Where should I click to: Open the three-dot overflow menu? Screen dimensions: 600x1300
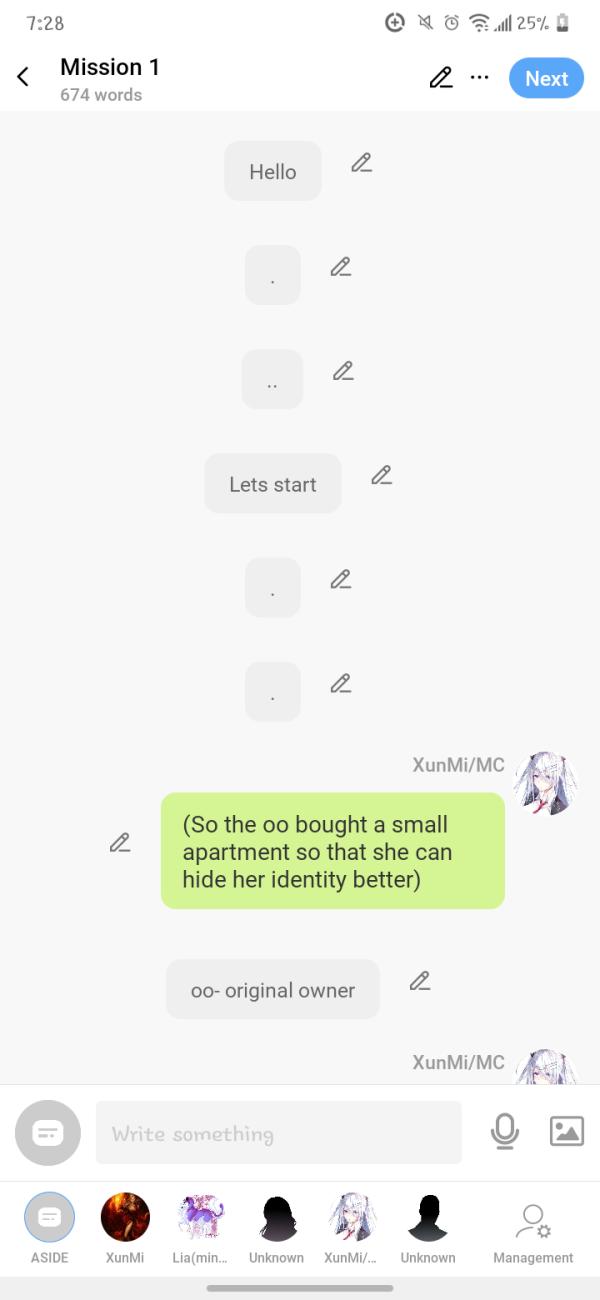click(x=480, y=77)
